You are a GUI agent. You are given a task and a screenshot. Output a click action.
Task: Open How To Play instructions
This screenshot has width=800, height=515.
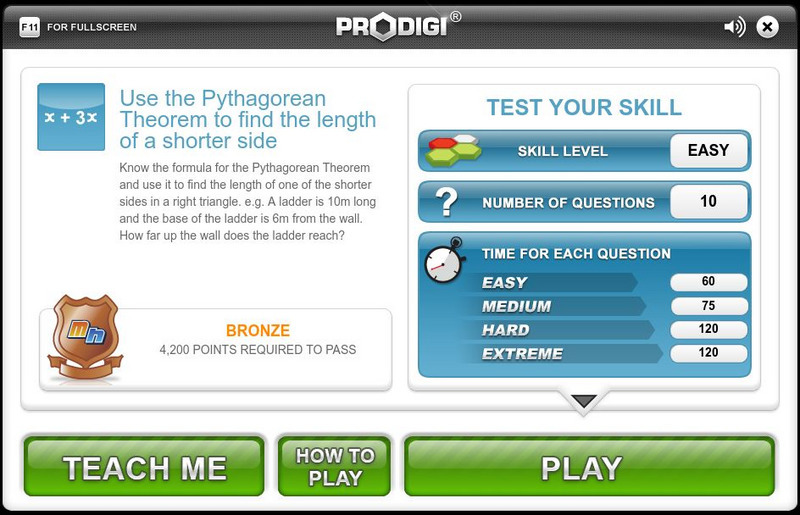tap(334, 467)
